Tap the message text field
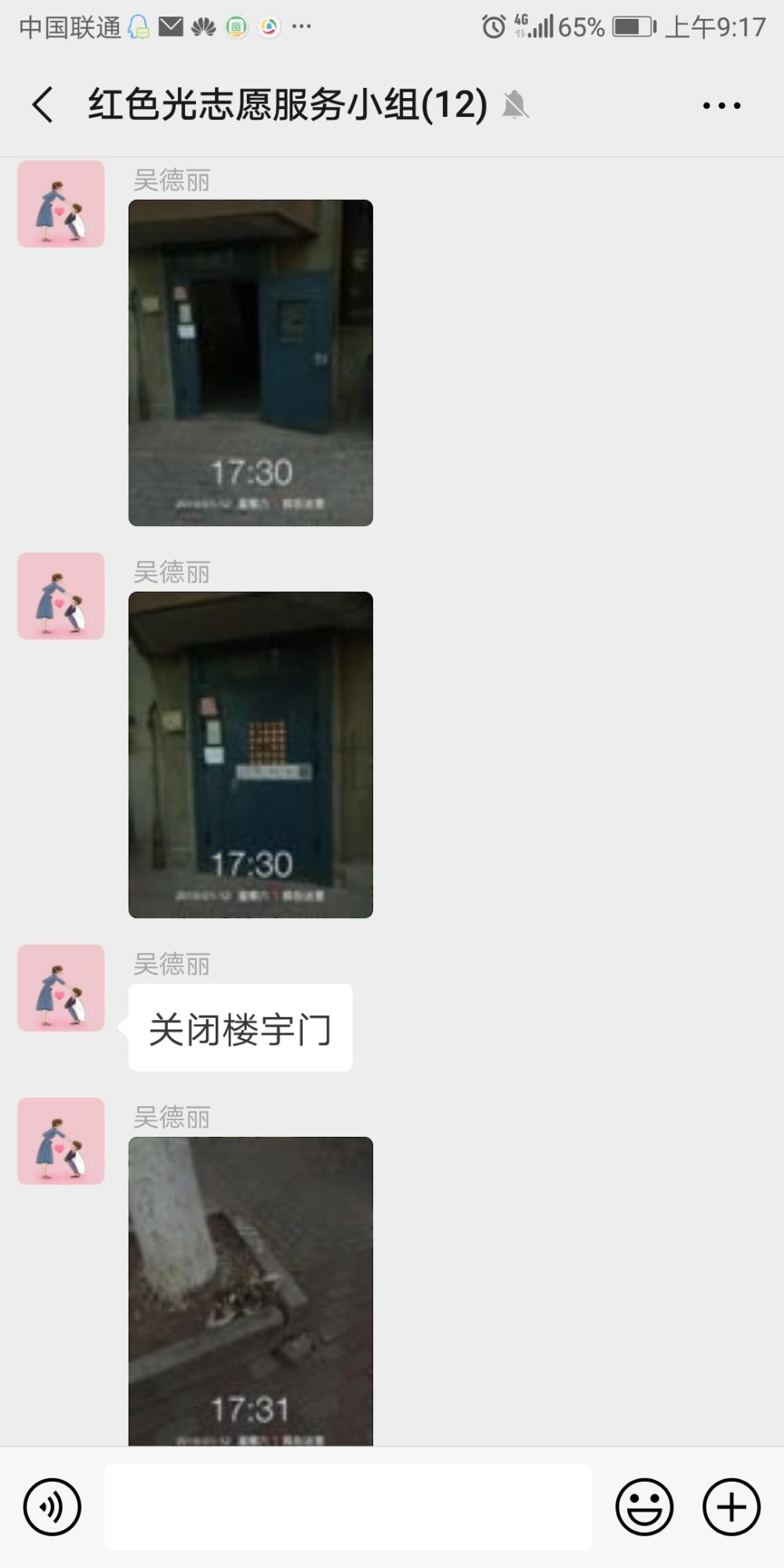The width and height of the screenshot is (784, 1568). point(348,1507)
